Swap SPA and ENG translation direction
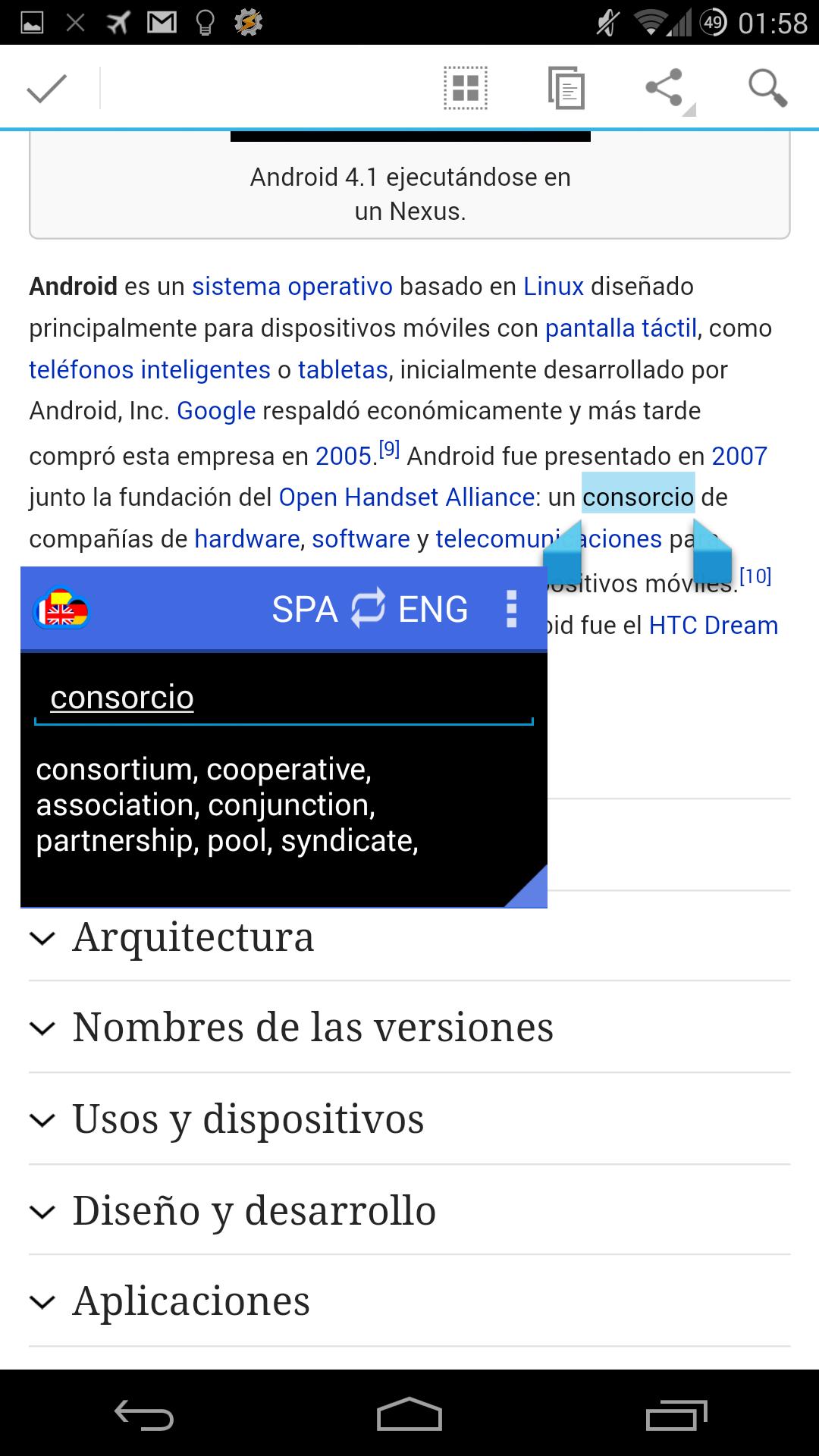Image resolution: width=819 pixels, height=1456 pixels. (369, 609)
